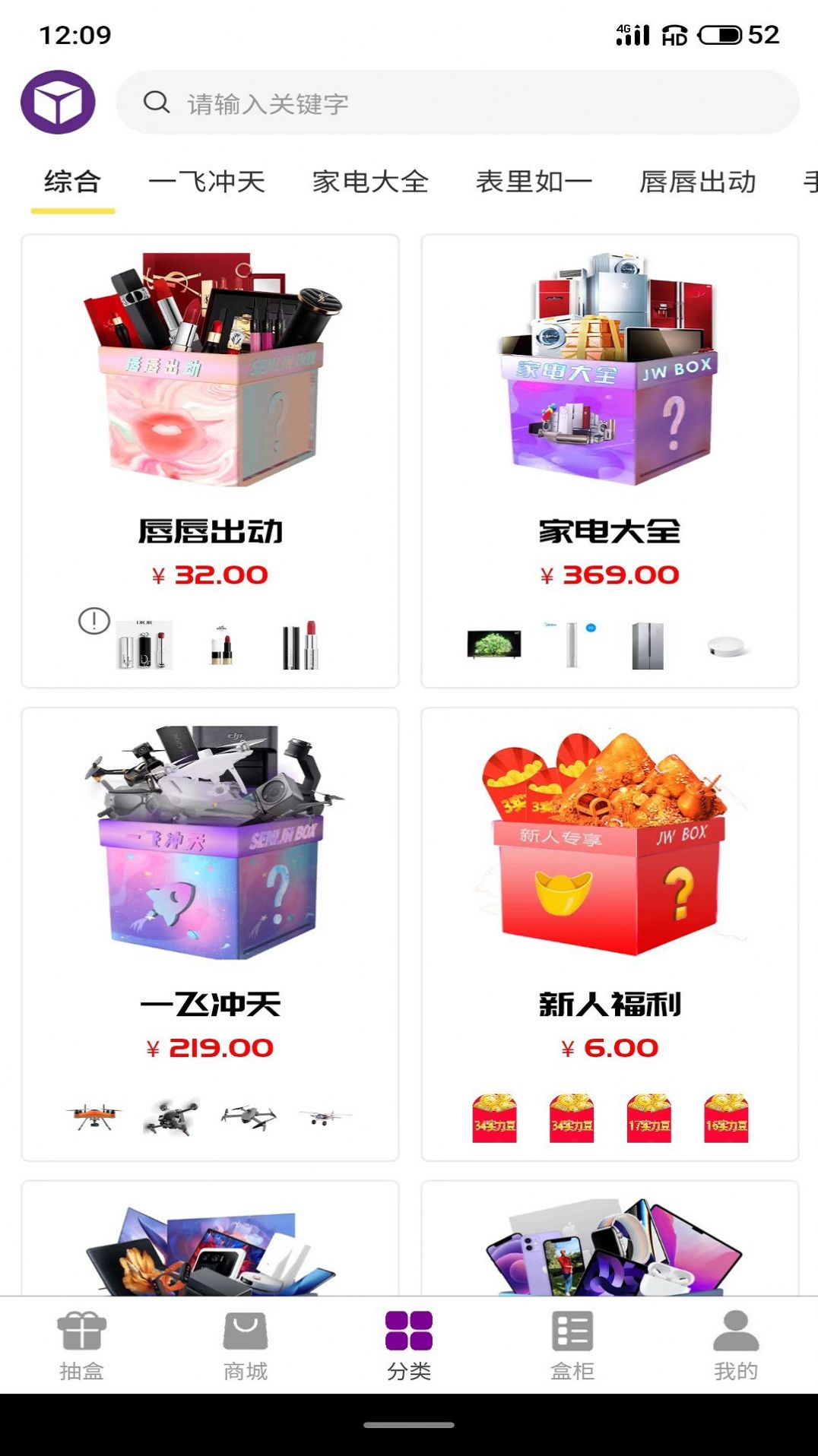
Task: View the 一飞冲天 box priced ¥219.00
Action: coord(210,933)
